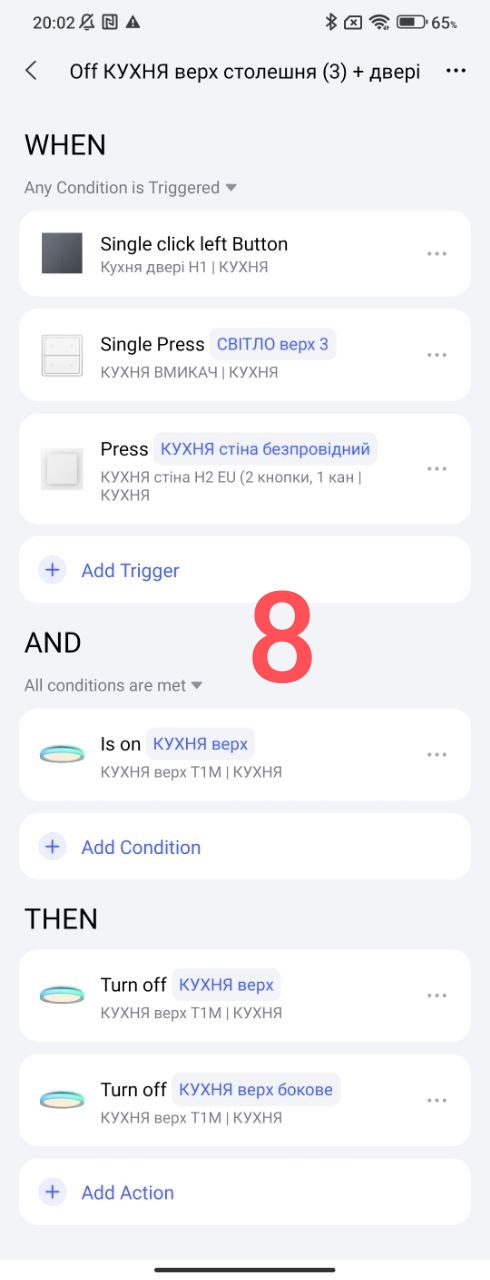490x1280 pixels.
Task: Open the Is on КУХНЯ верх condition
Action: tap(245, 755)
